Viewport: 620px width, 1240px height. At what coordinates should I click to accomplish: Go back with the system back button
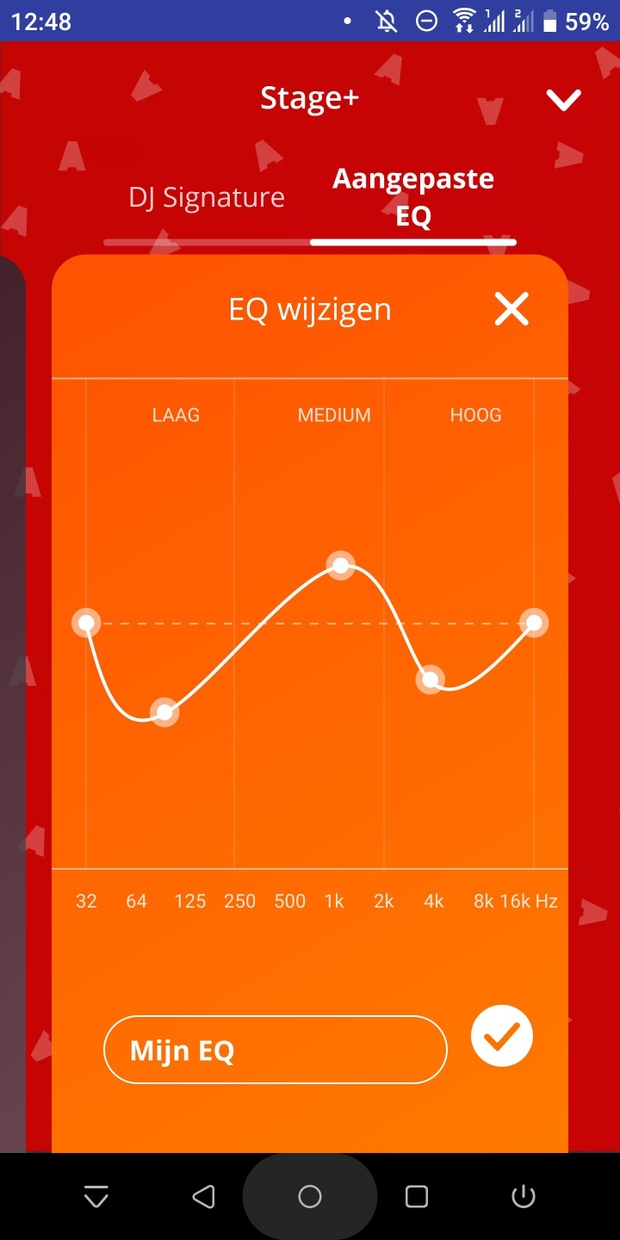[x=204, y=1196]
